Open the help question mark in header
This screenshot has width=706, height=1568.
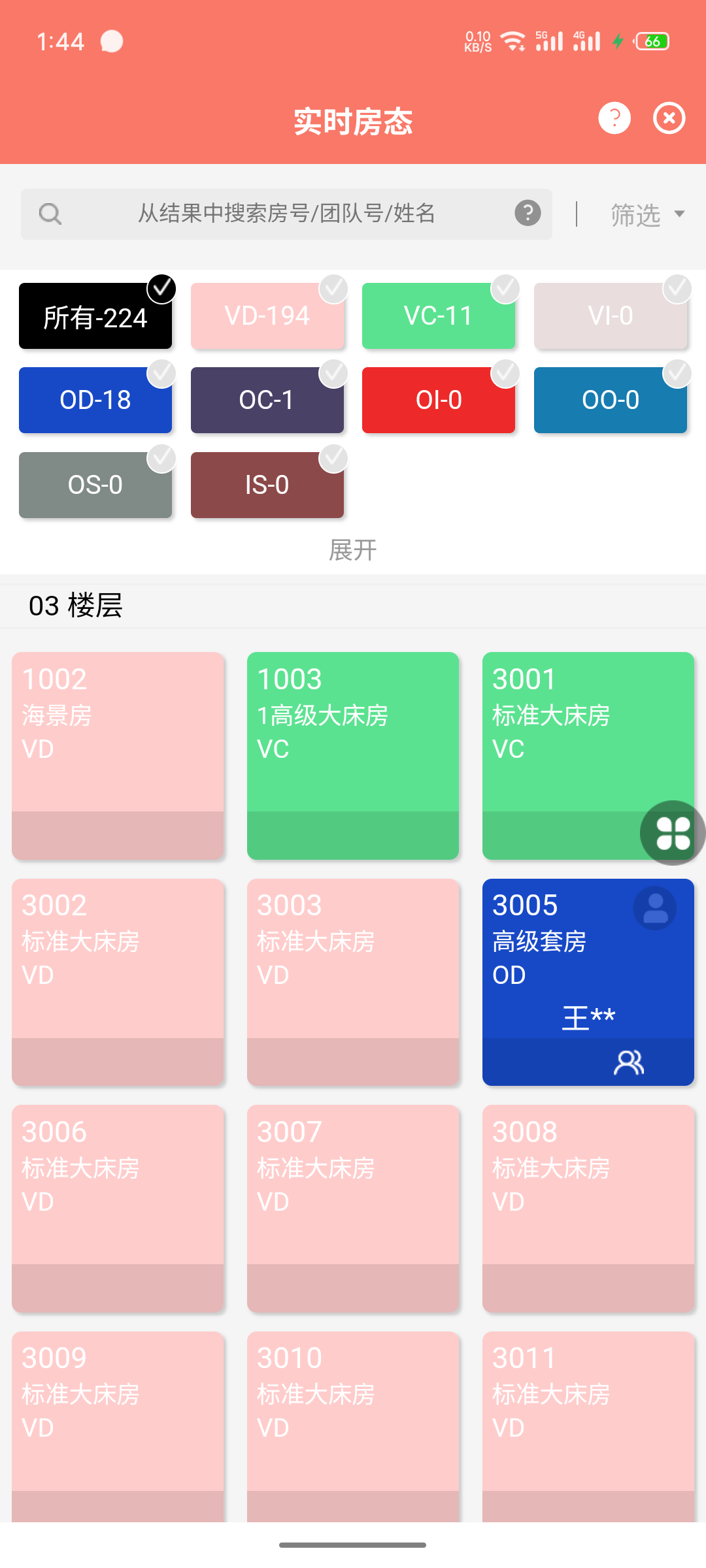614,118
